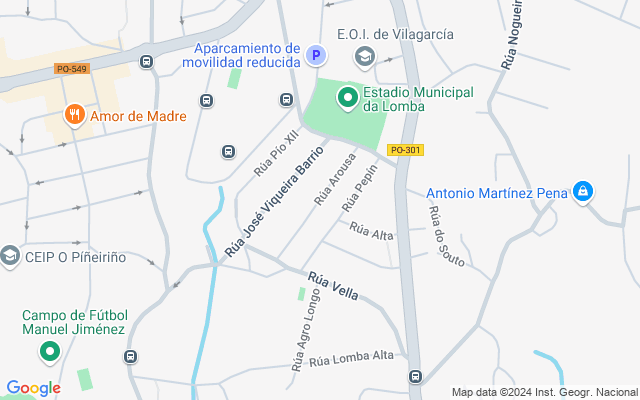
Task: Select the Antonio Martínez Pena shop marker
Action: point(583,193)
